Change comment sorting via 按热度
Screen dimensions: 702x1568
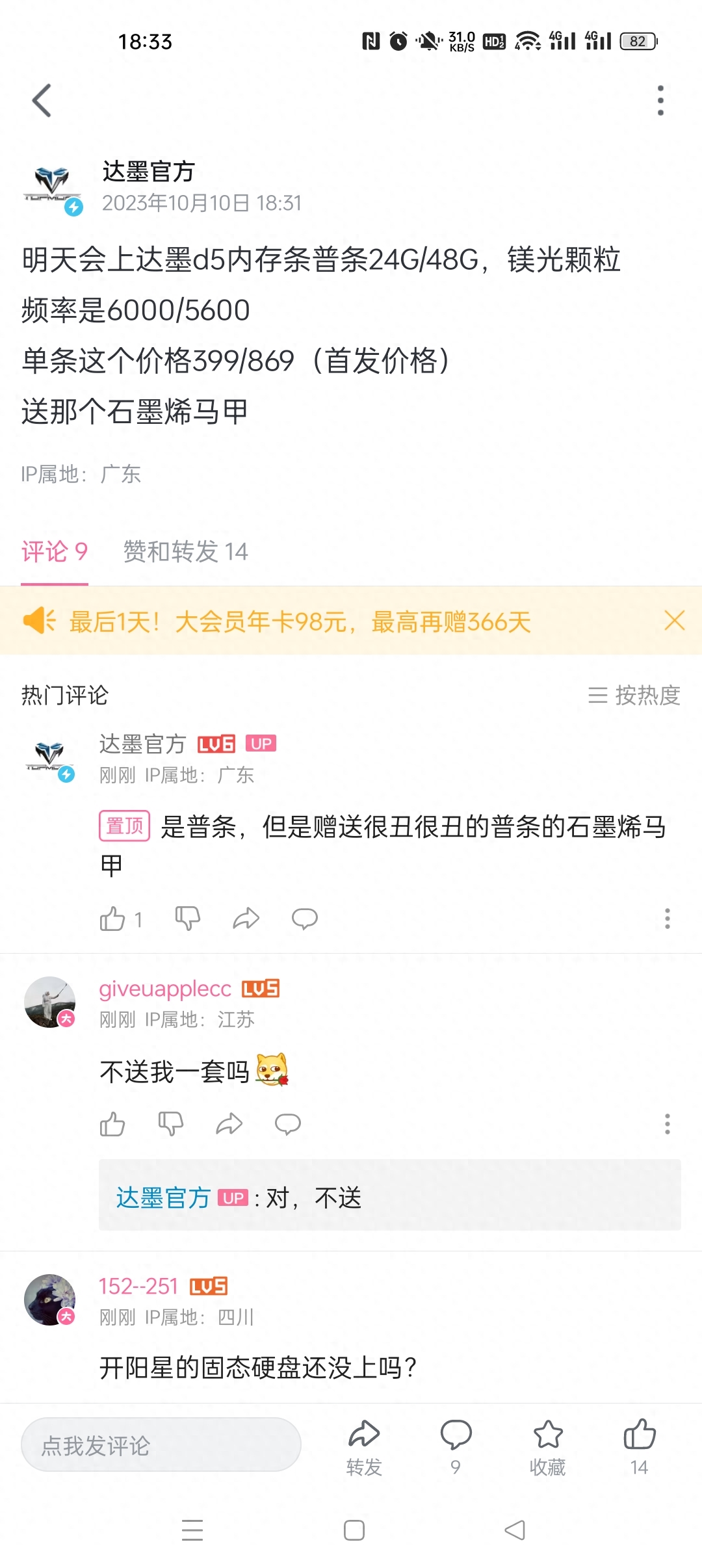[x=634, y=695]
